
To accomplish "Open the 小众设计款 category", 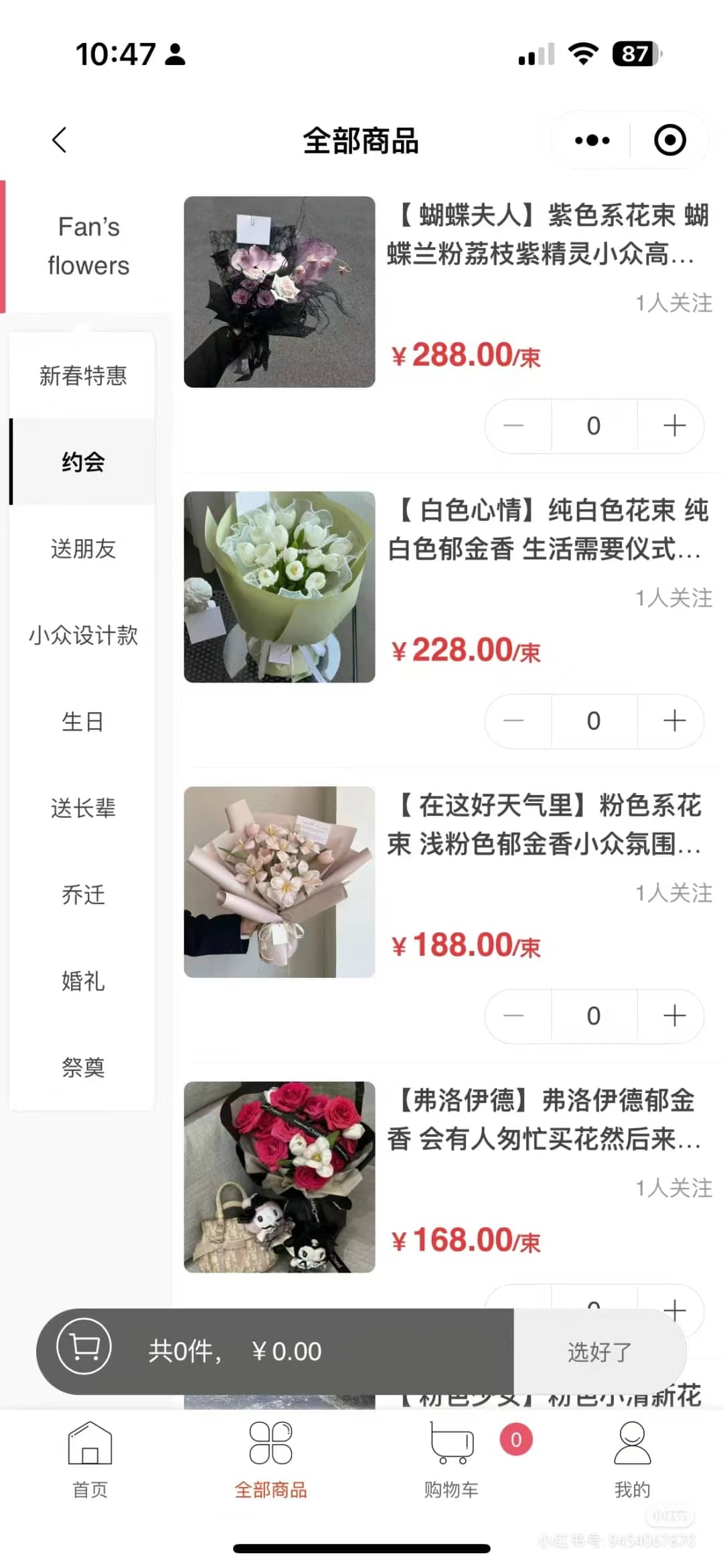I will [x=82, y=635].
